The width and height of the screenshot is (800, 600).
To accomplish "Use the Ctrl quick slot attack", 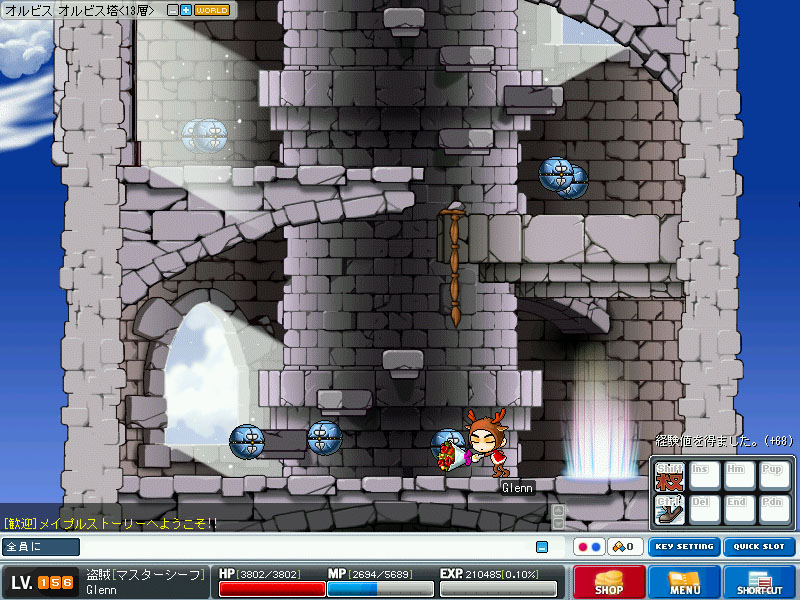I will (x=669, y=509).
